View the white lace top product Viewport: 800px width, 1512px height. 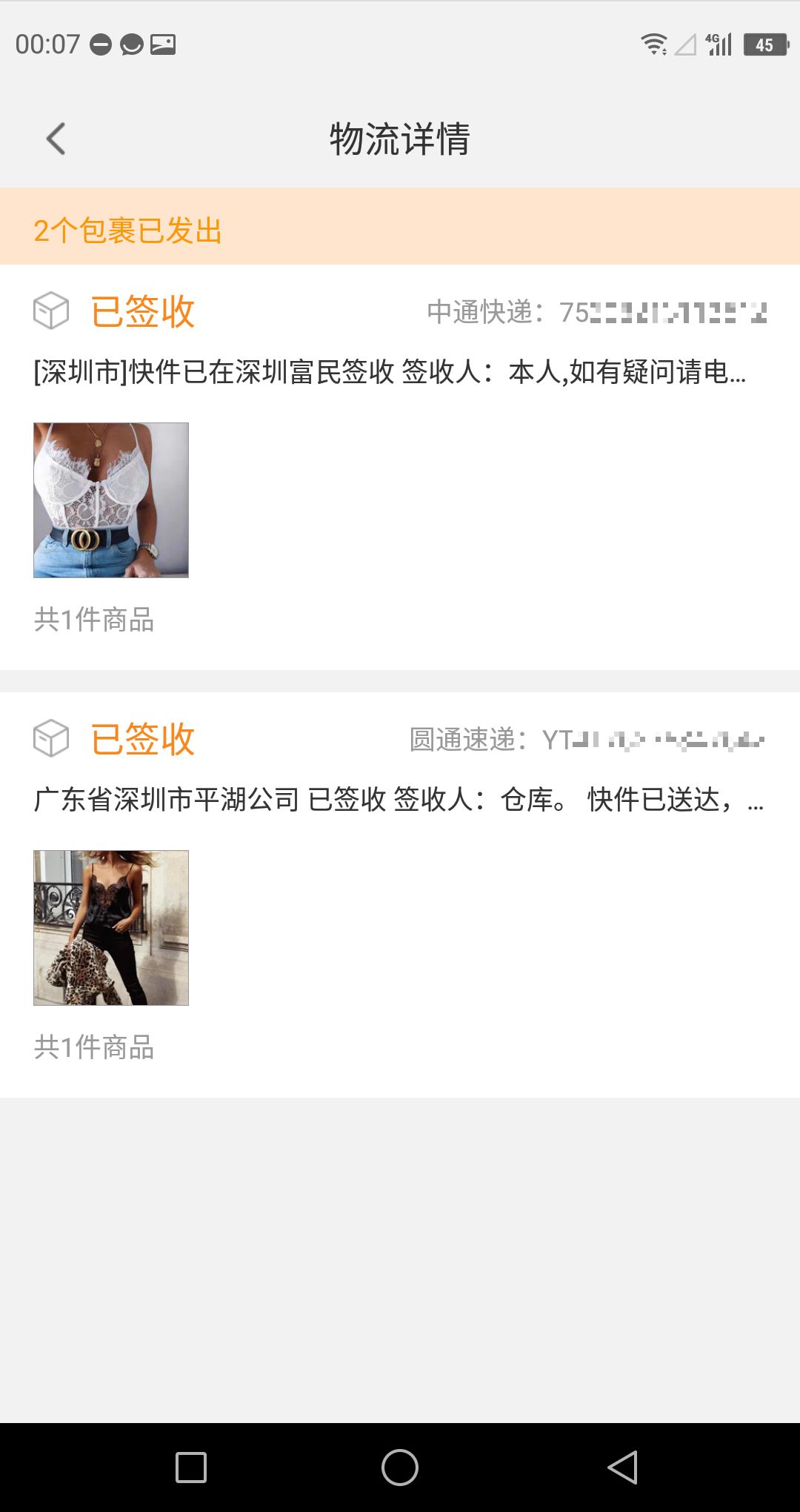(111, 500)
